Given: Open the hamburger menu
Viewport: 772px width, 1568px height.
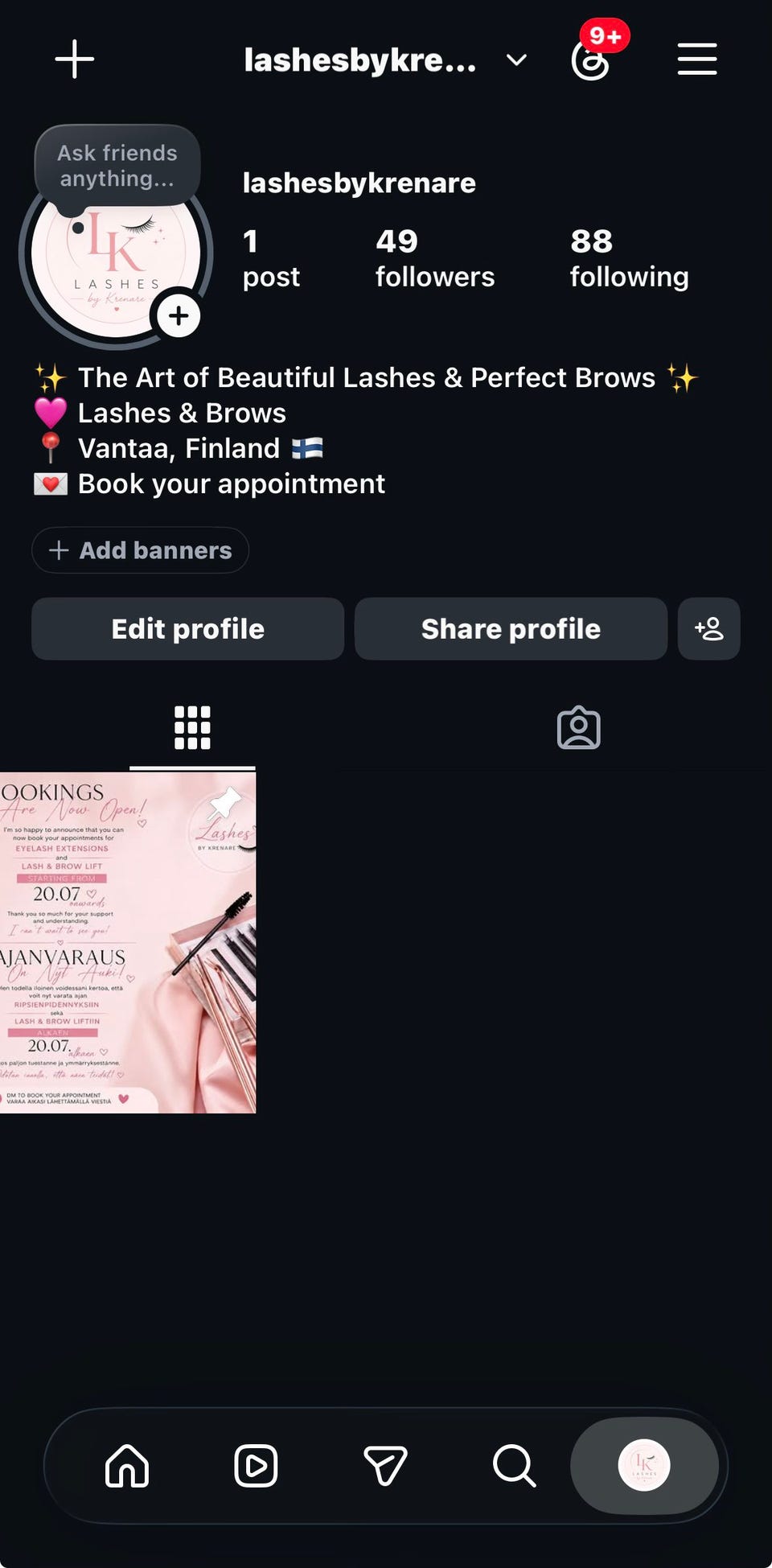Looking at the screenshot, I should pyautogui.click(x=697, y=60).
